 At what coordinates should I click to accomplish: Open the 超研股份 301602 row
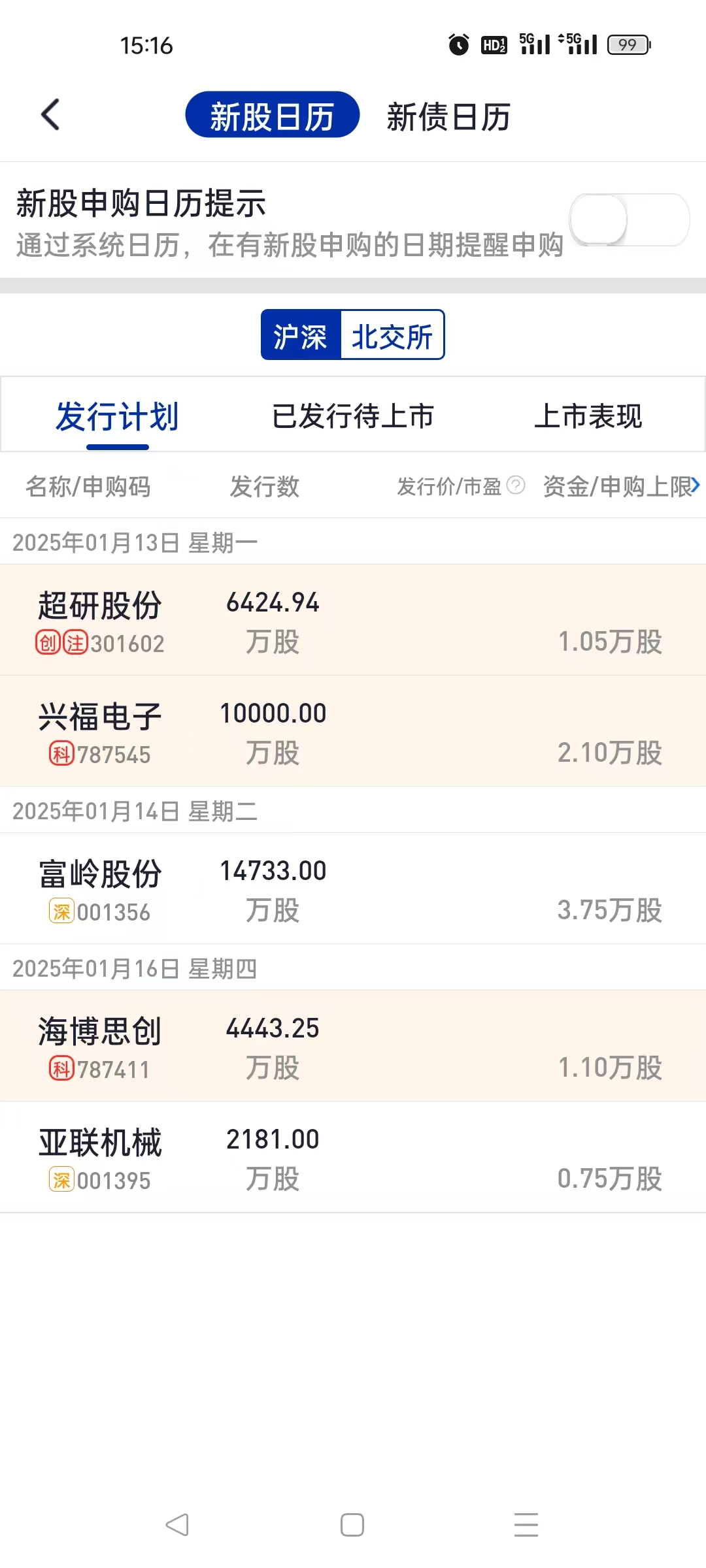coord(353,620)
